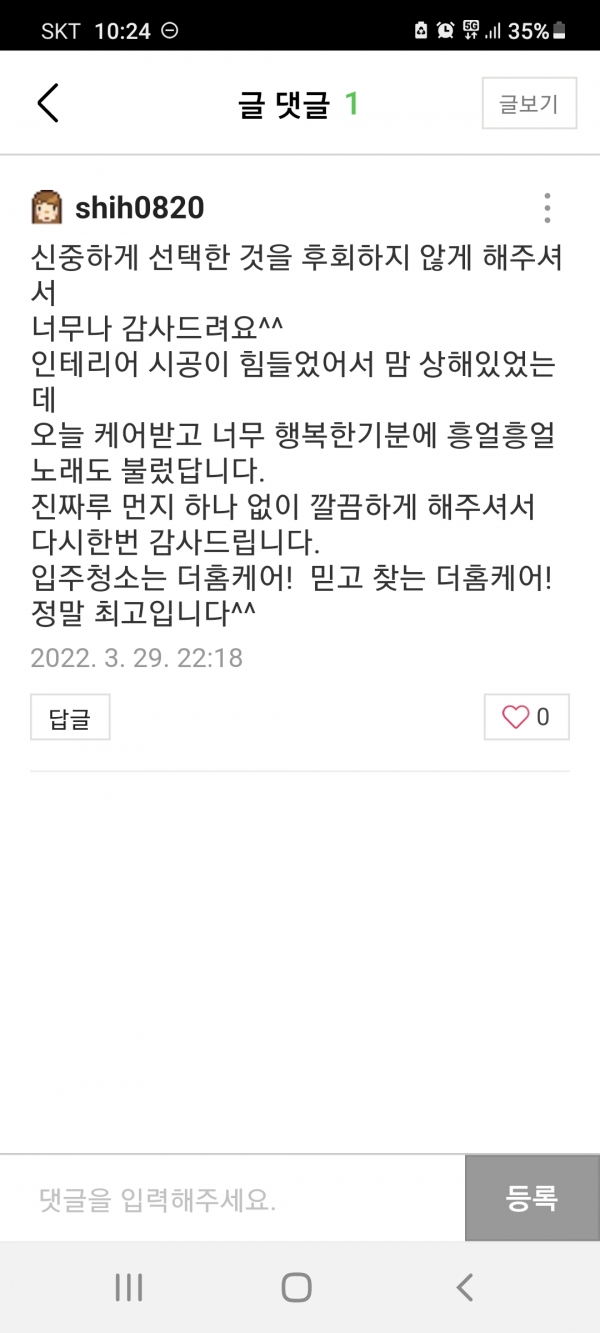Tap the 글보기 button

[x=529, y=104]
